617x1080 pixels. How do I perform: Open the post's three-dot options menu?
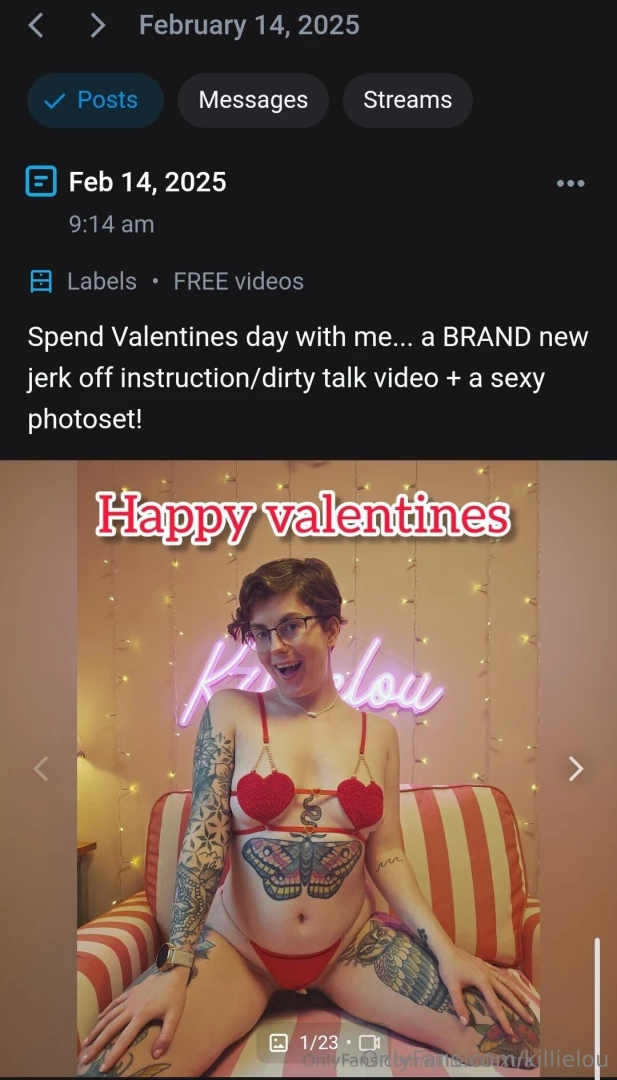coord(570,184)
